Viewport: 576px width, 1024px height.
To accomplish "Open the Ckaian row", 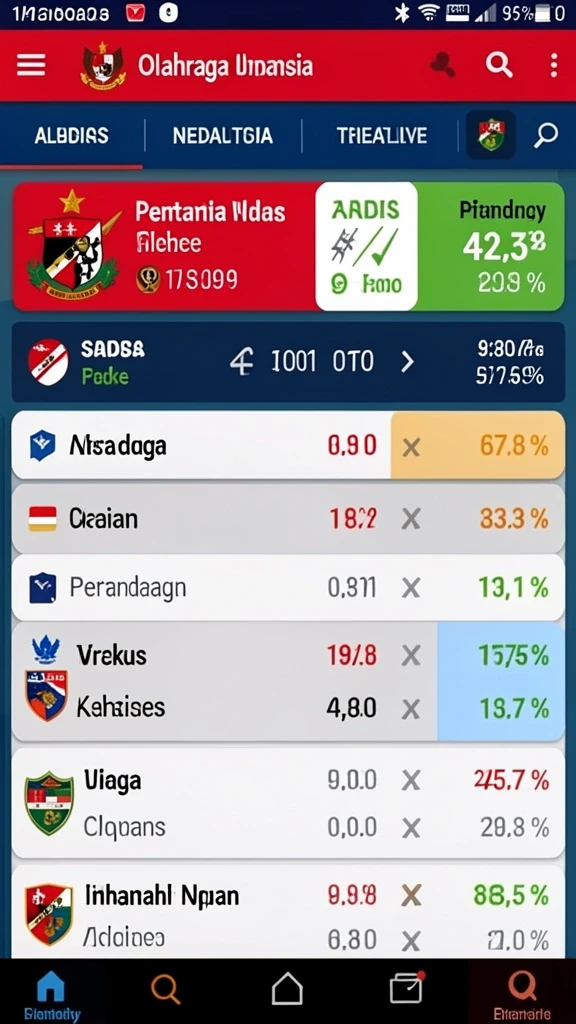I will click(288, 519).
